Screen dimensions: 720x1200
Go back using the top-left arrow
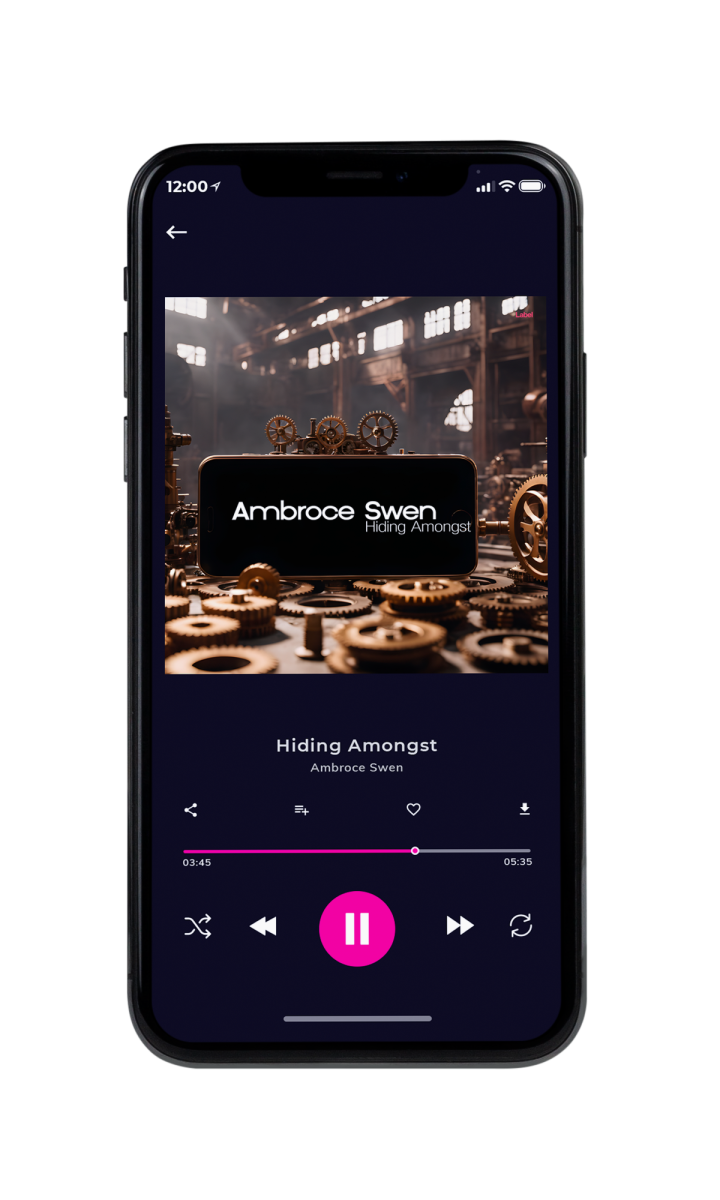coord(177,232)
